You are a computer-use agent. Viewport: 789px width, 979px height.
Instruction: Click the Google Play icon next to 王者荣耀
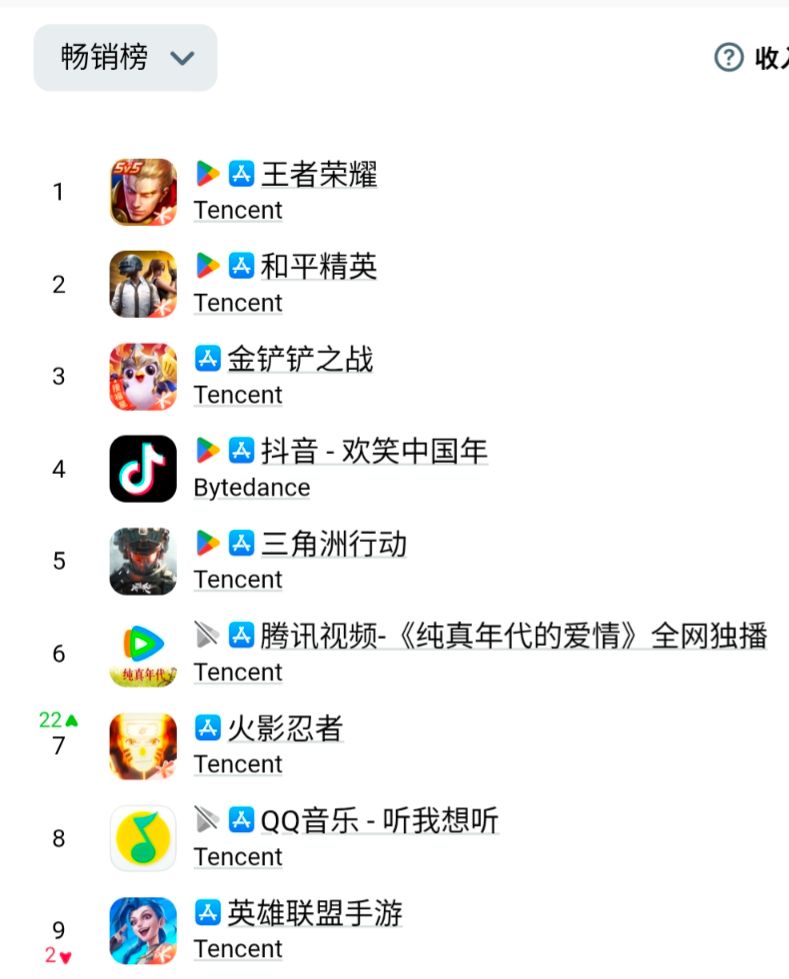click(x=209, y=172)
